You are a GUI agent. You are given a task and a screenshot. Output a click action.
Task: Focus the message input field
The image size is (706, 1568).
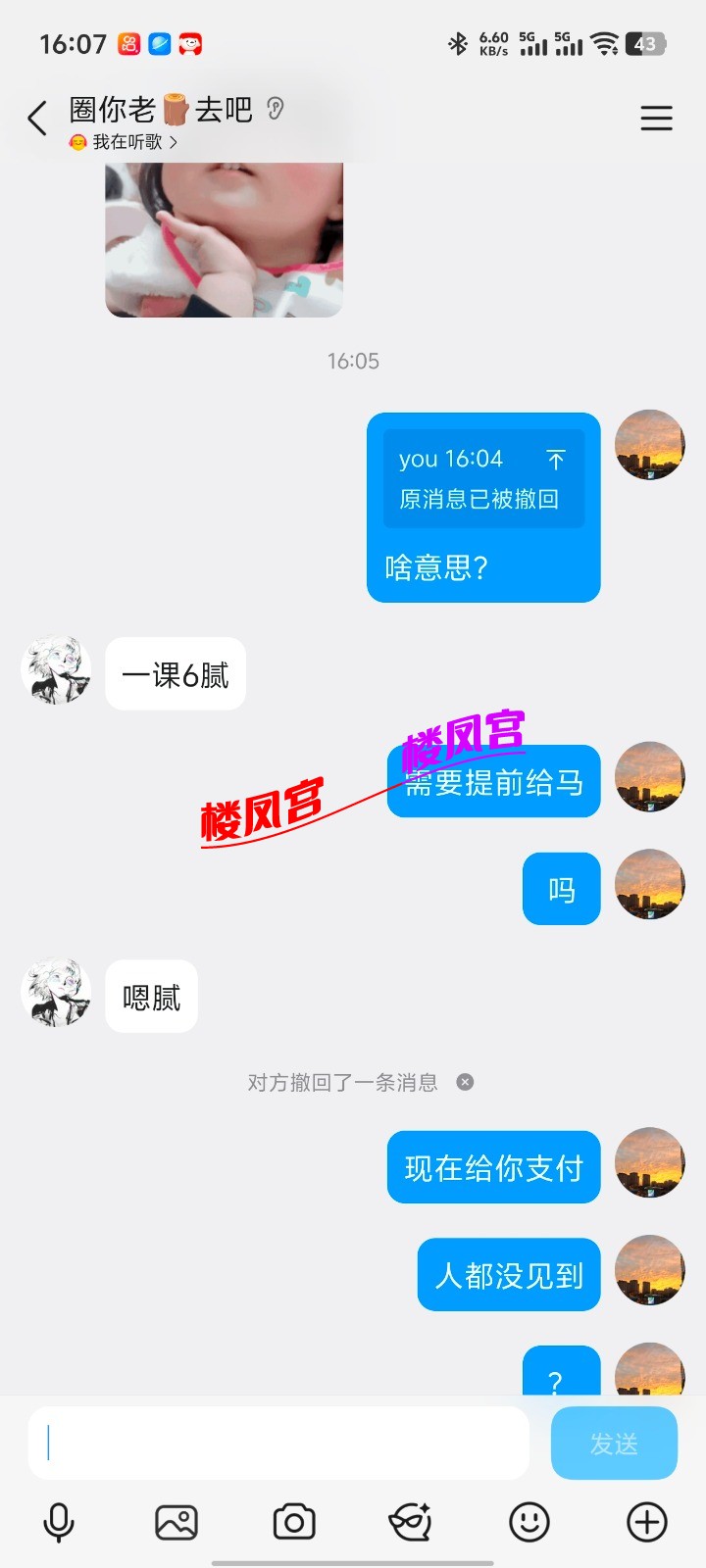tap(279, 1443)
